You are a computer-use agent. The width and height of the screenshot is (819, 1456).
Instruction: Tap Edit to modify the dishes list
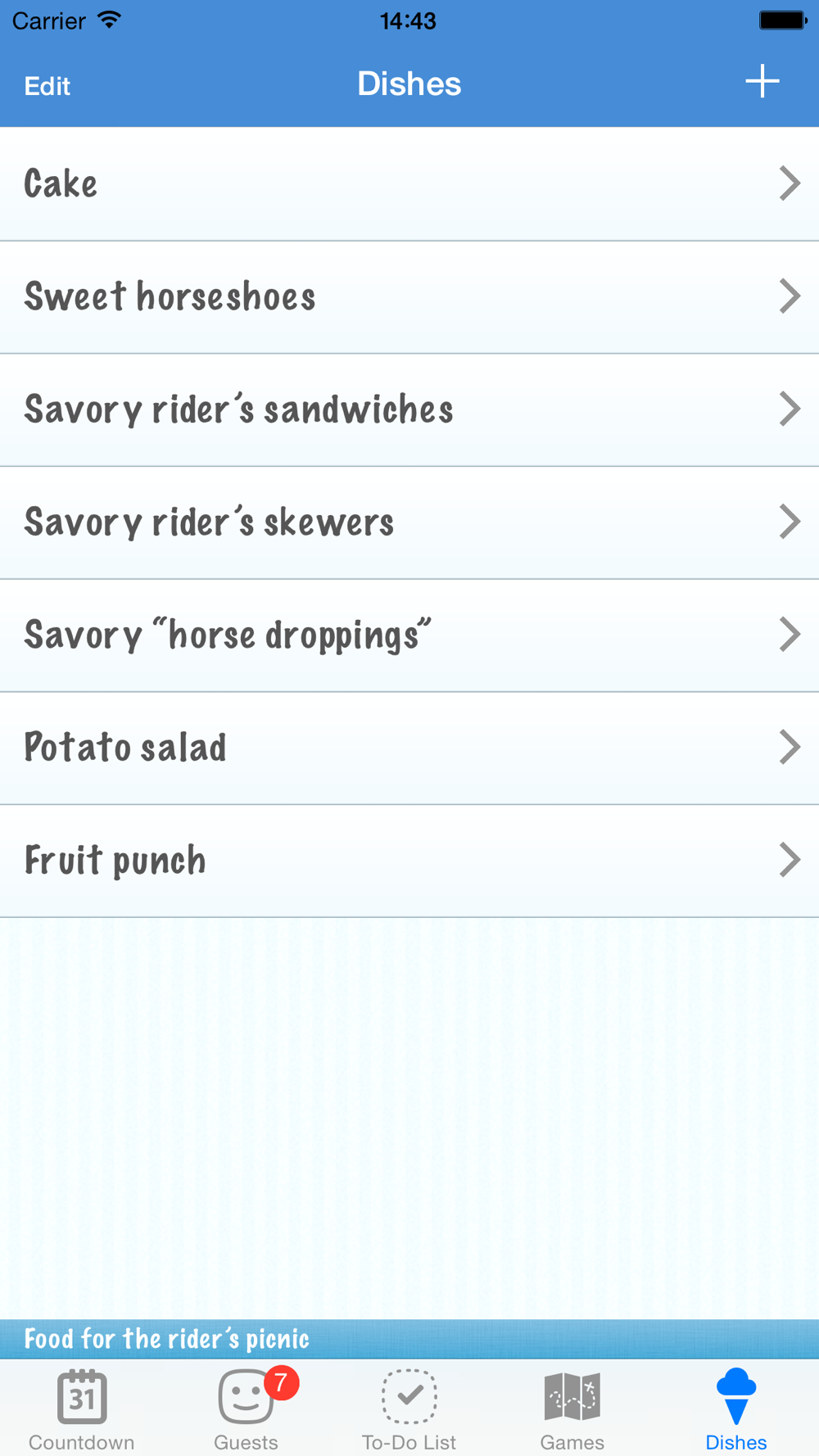coord(48,86)
